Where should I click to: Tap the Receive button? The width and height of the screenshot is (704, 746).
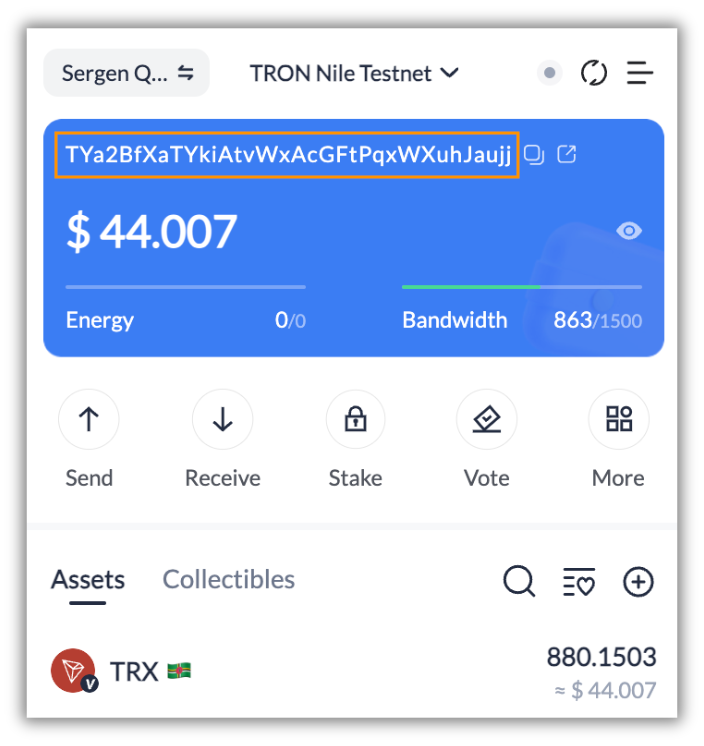coord(222,420)
